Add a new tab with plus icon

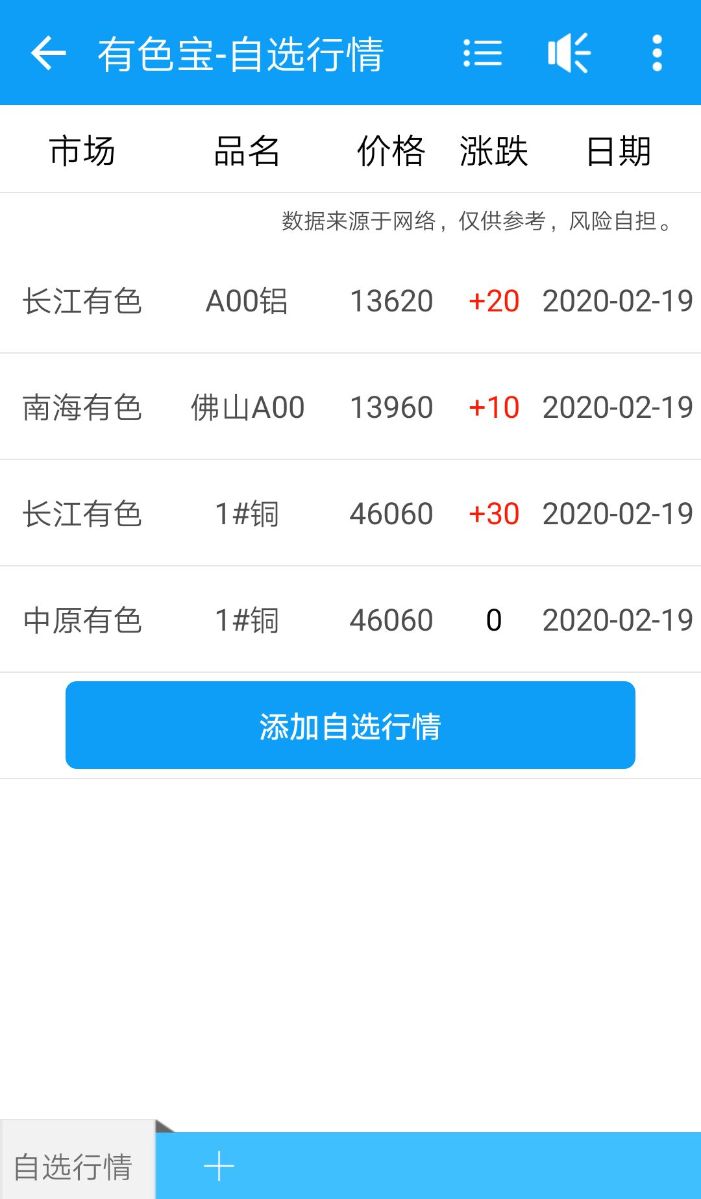pos(218,1166)
